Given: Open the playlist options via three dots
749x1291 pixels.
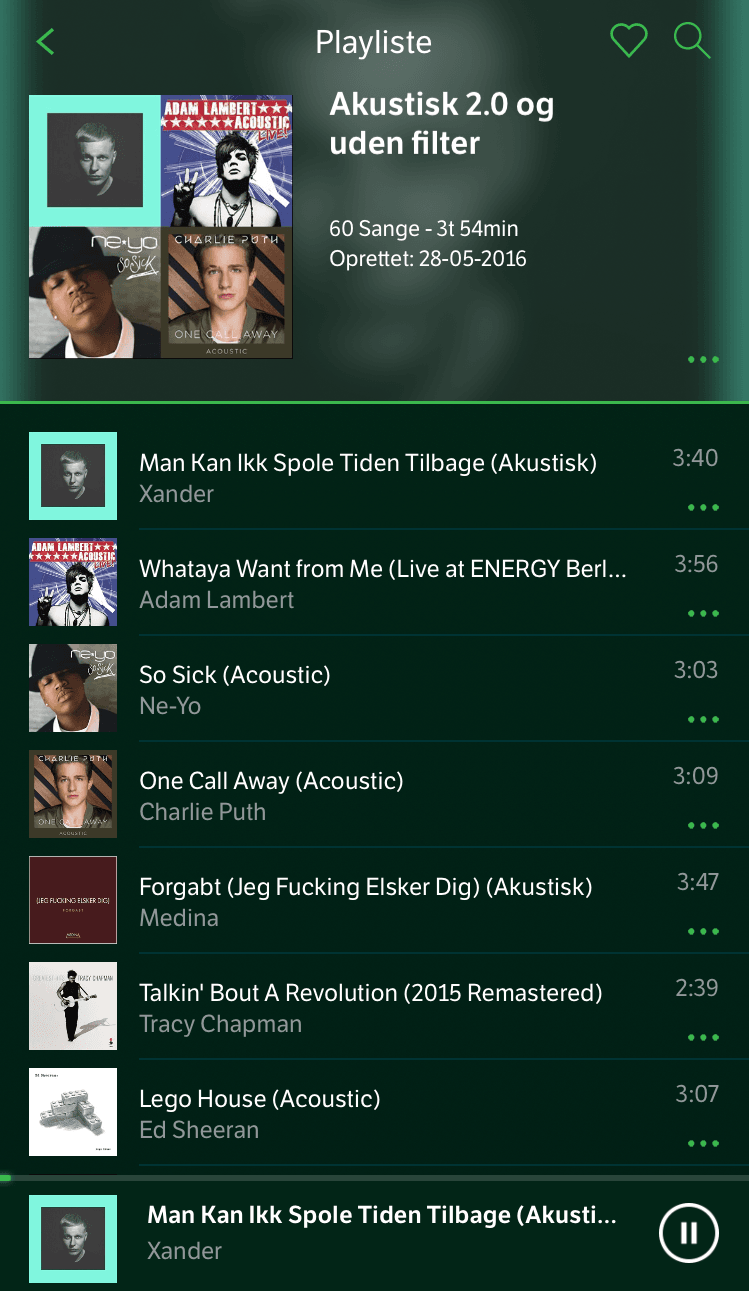Looking at the screenshot, I should pyautogui.click(x=703, y=359).
